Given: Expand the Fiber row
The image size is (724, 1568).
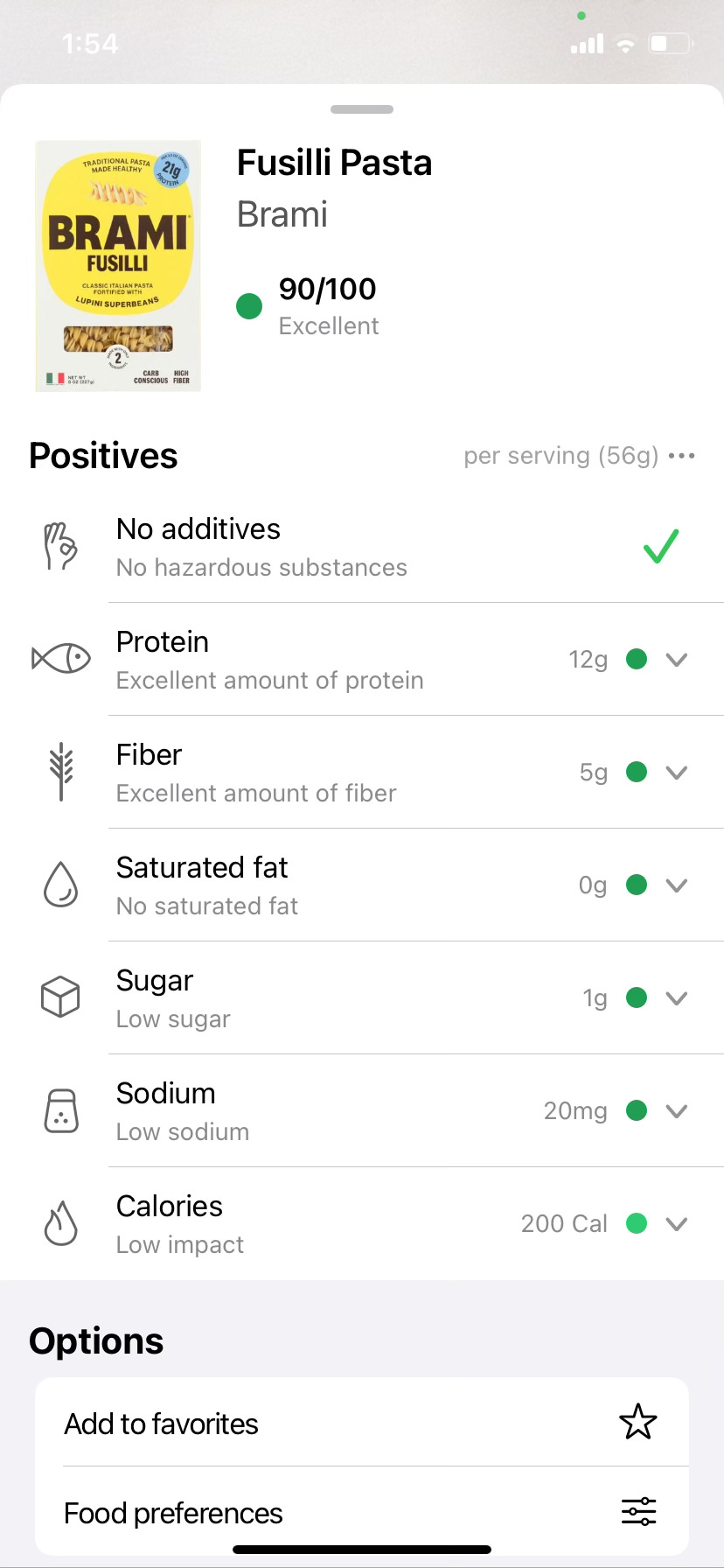Looking at the screenshot, I should coord(676,773).
